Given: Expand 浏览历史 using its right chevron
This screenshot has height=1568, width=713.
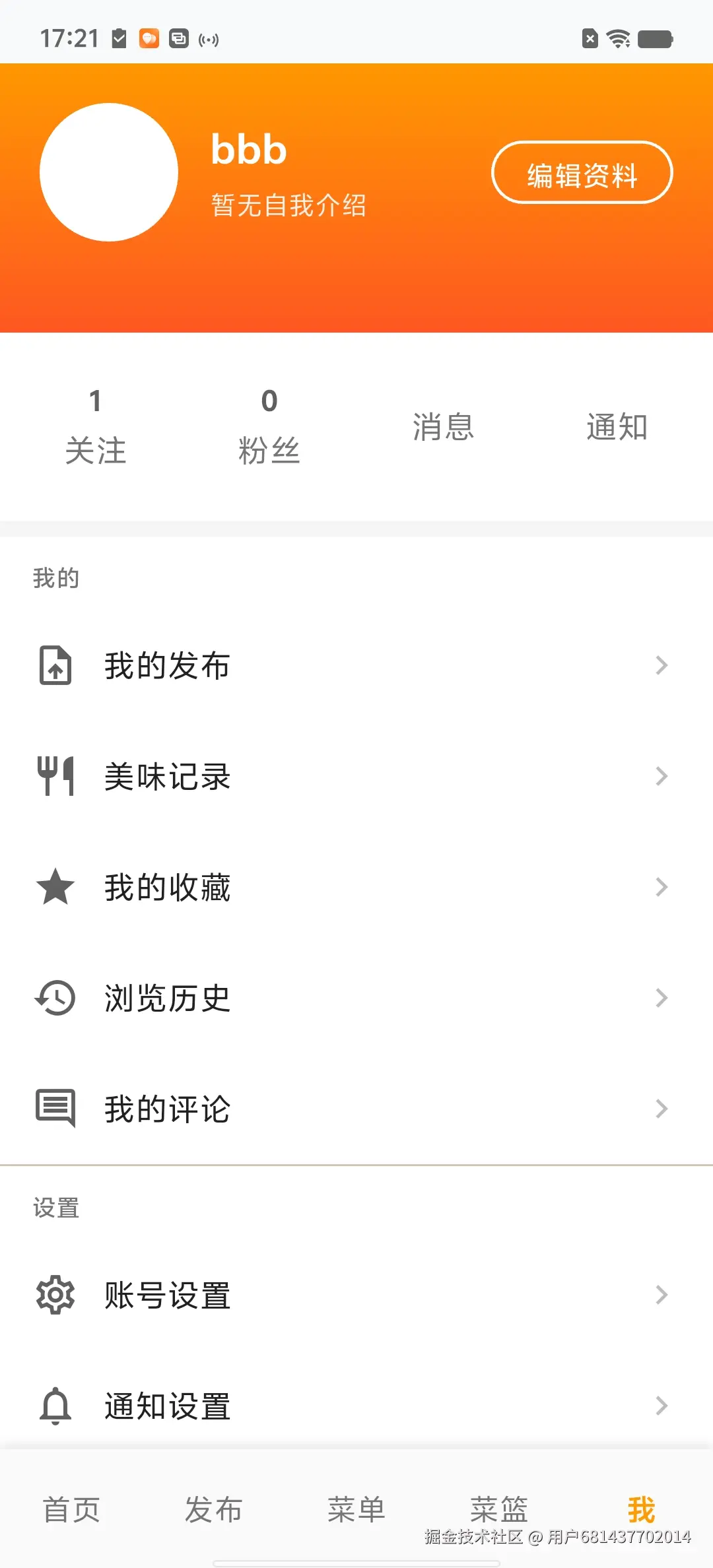Looking at the screenshot, I should pos(662,998).
